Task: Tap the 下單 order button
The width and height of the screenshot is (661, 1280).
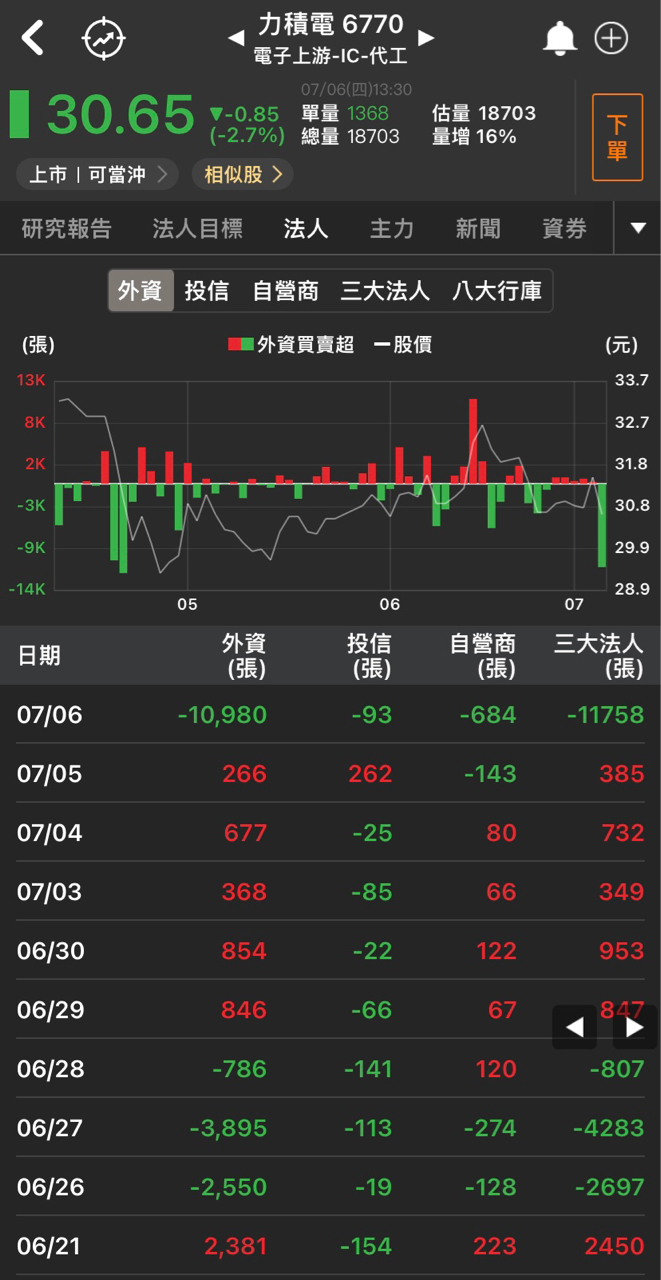Action: point(617,137)
